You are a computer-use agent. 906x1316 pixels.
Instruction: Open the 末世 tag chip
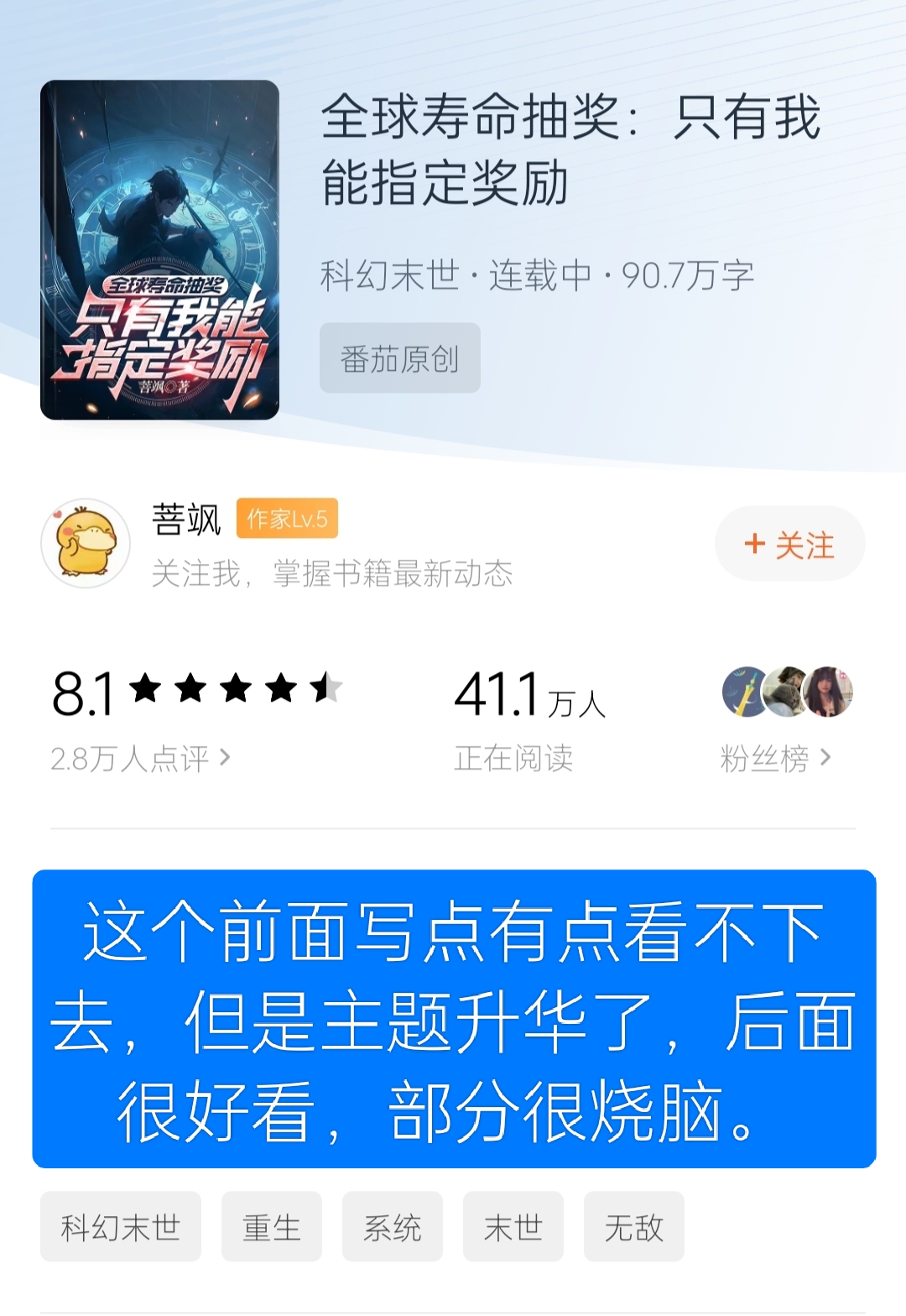tap(513, 1227)
